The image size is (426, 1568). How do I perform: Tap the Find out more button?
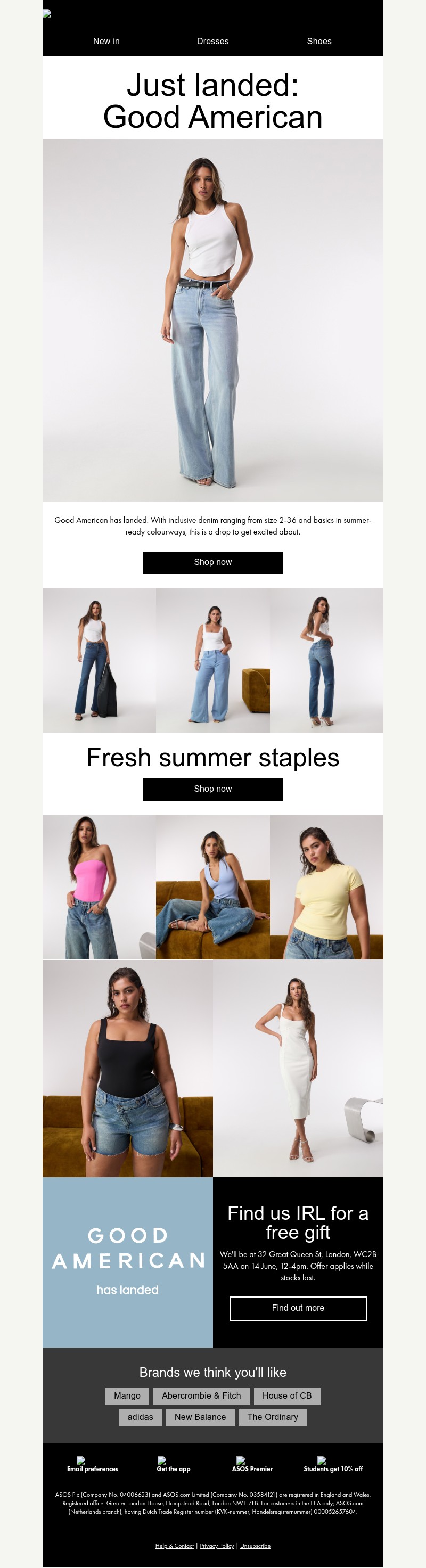coord(298,1308)
